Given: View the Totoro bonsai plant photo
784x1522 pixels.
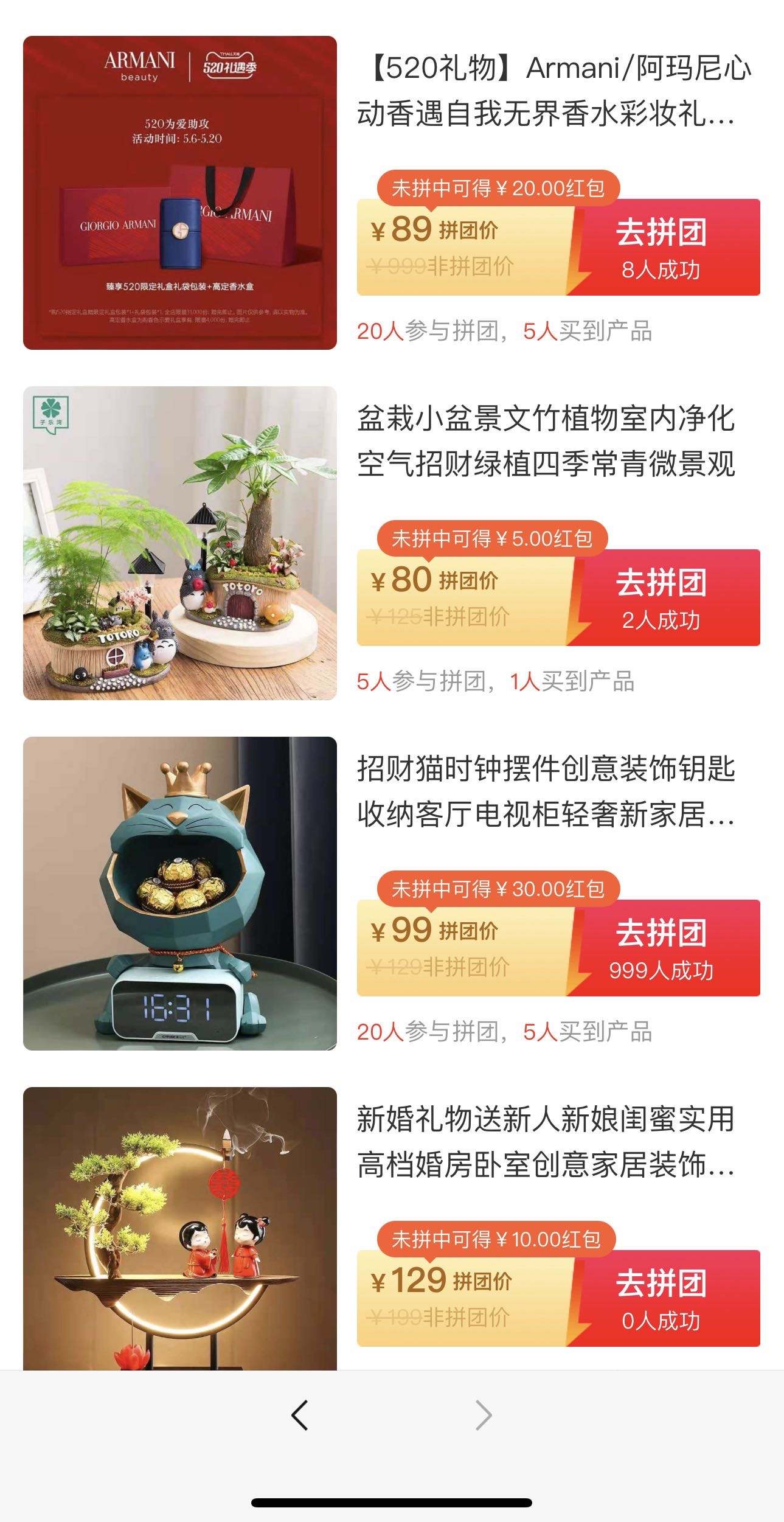Looking at the screenshot, I should pos(180,543).
